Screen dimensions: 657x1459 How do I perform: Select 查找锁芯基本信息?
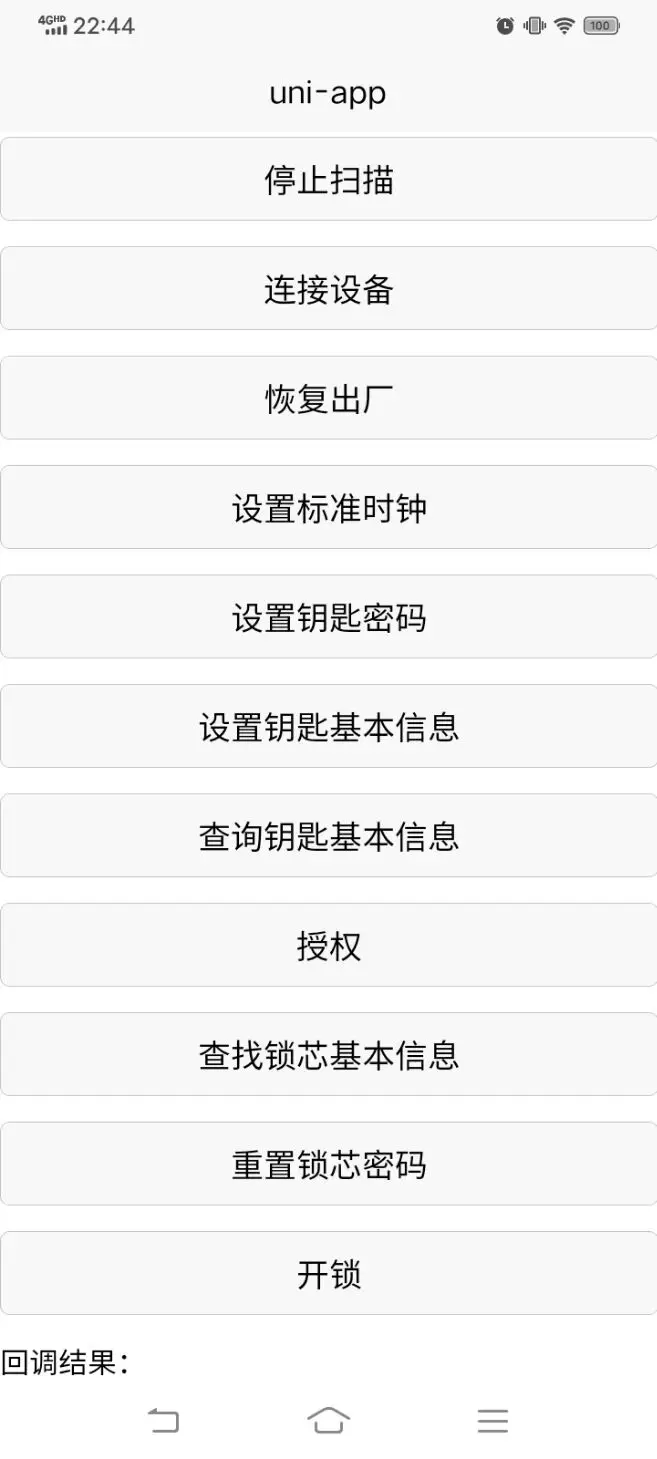click(x=328, y=1055)
